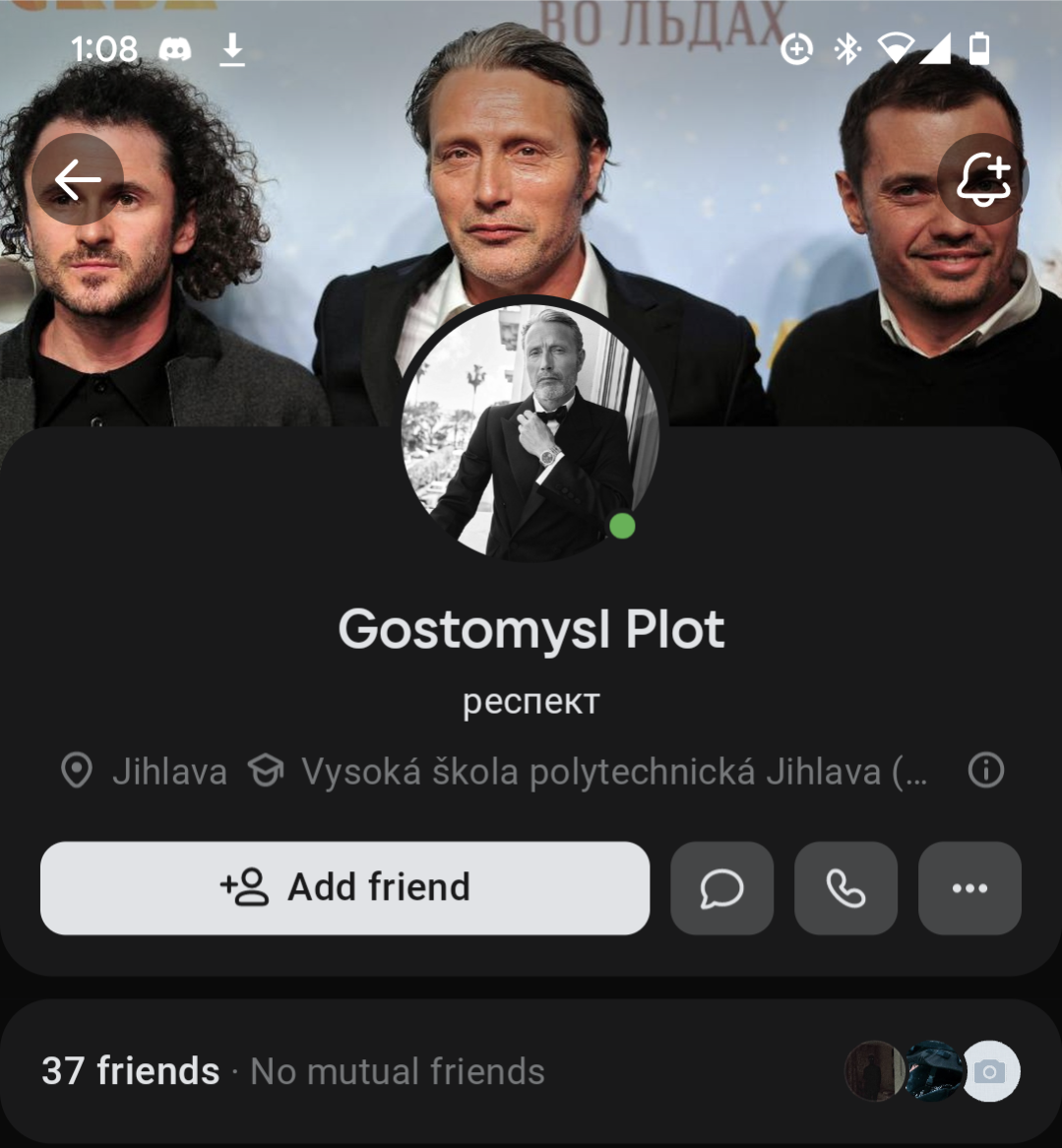
Task: Subscribe to notifications with the bell icon
Action: click(983, 179)
